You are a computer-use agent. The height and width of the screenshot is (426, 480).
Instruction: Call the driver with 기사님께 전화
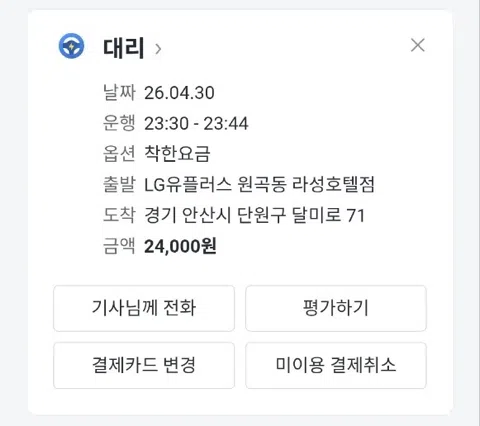(x=144, y=308)
